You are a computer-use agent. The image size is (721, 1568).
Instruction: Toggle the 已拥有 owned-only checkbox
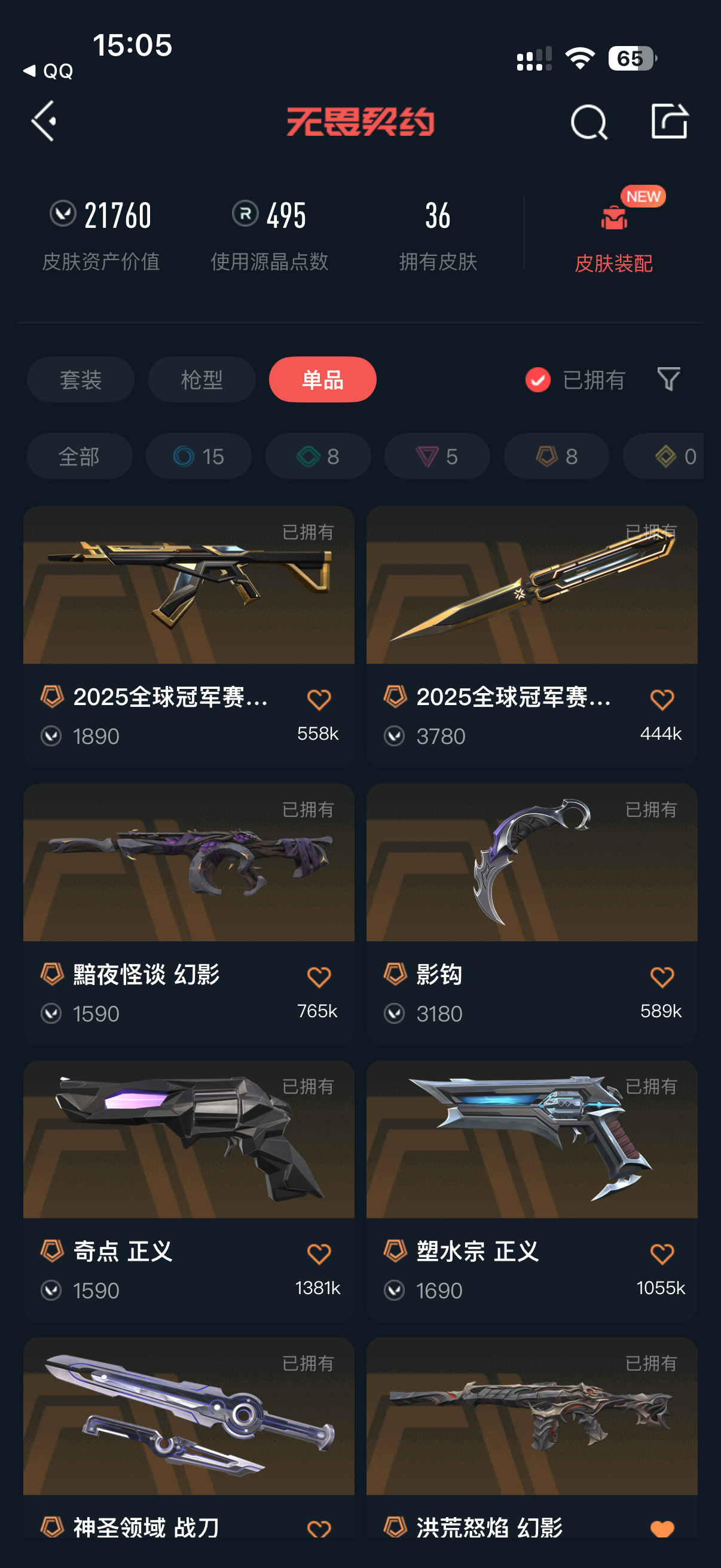[538, 380]
